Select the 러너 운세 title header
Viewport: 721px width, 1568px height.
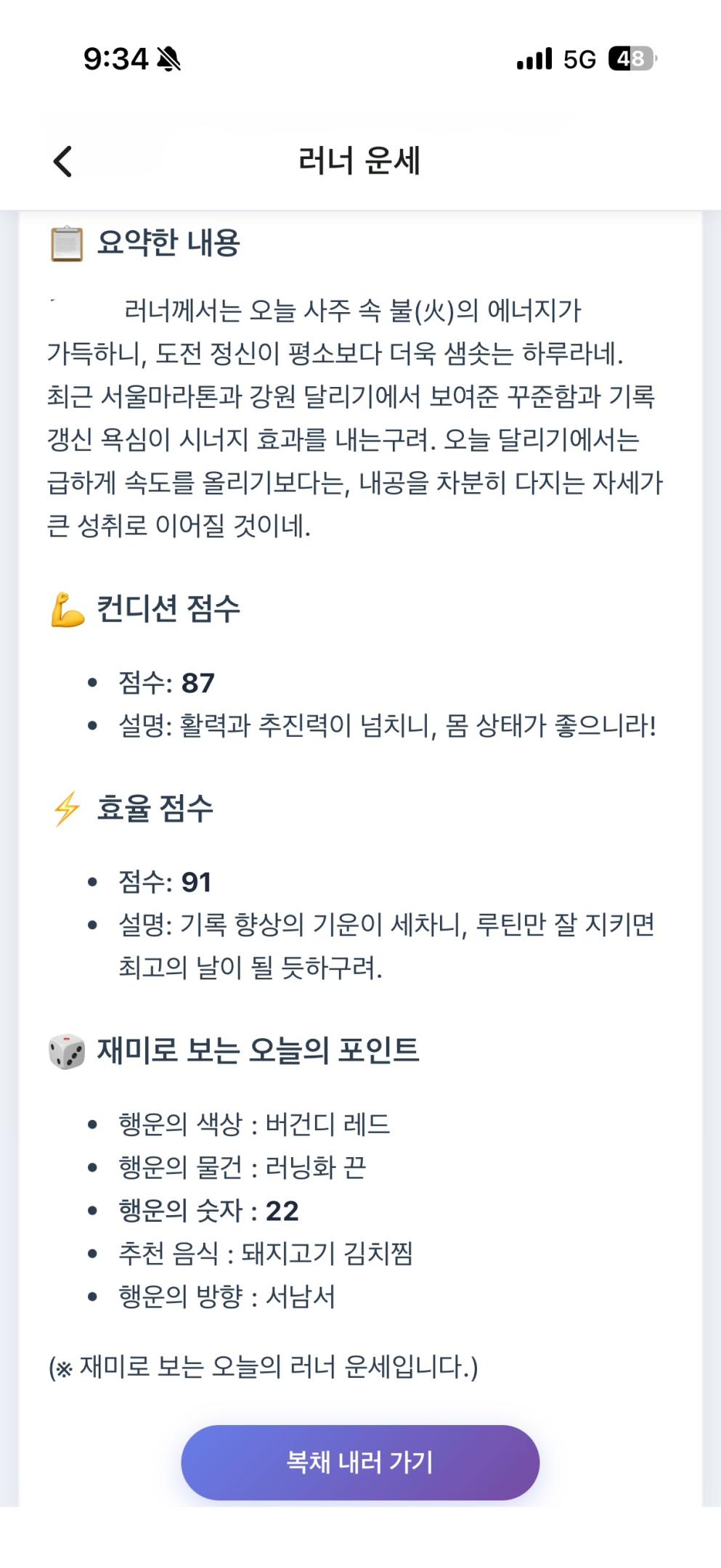(360, 161)
